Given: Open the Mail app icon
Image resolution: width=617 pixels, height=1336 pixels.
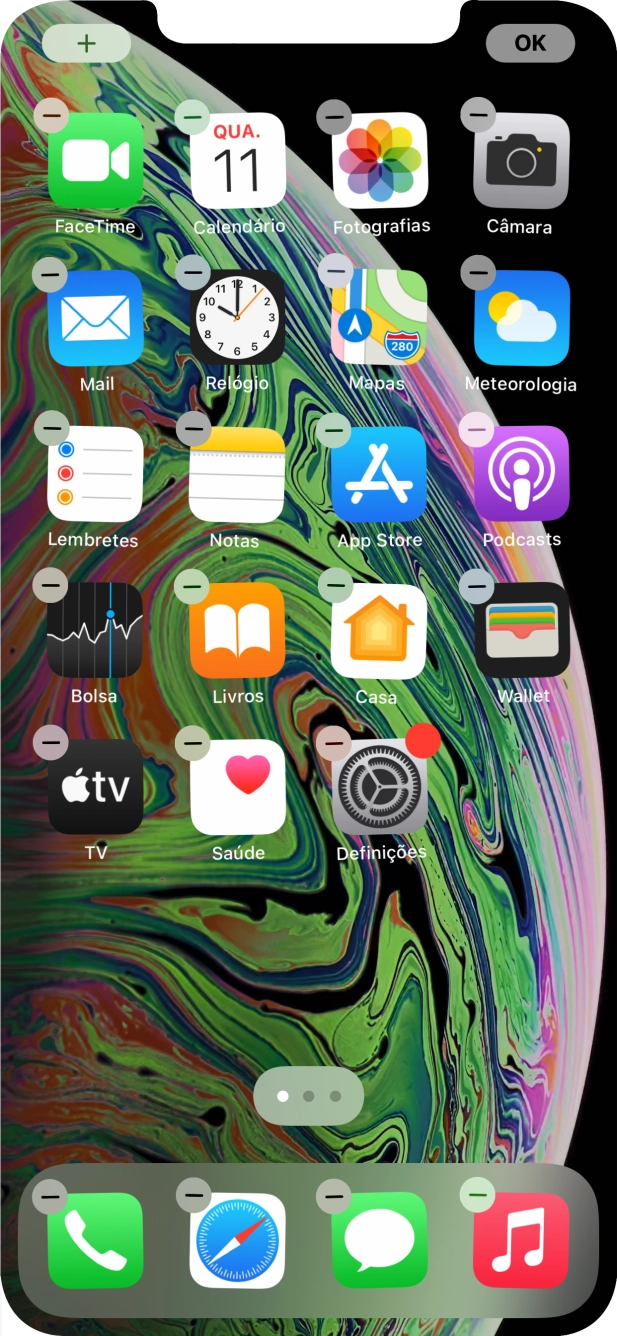Looking at the screenshot, I should click(96, 318).
